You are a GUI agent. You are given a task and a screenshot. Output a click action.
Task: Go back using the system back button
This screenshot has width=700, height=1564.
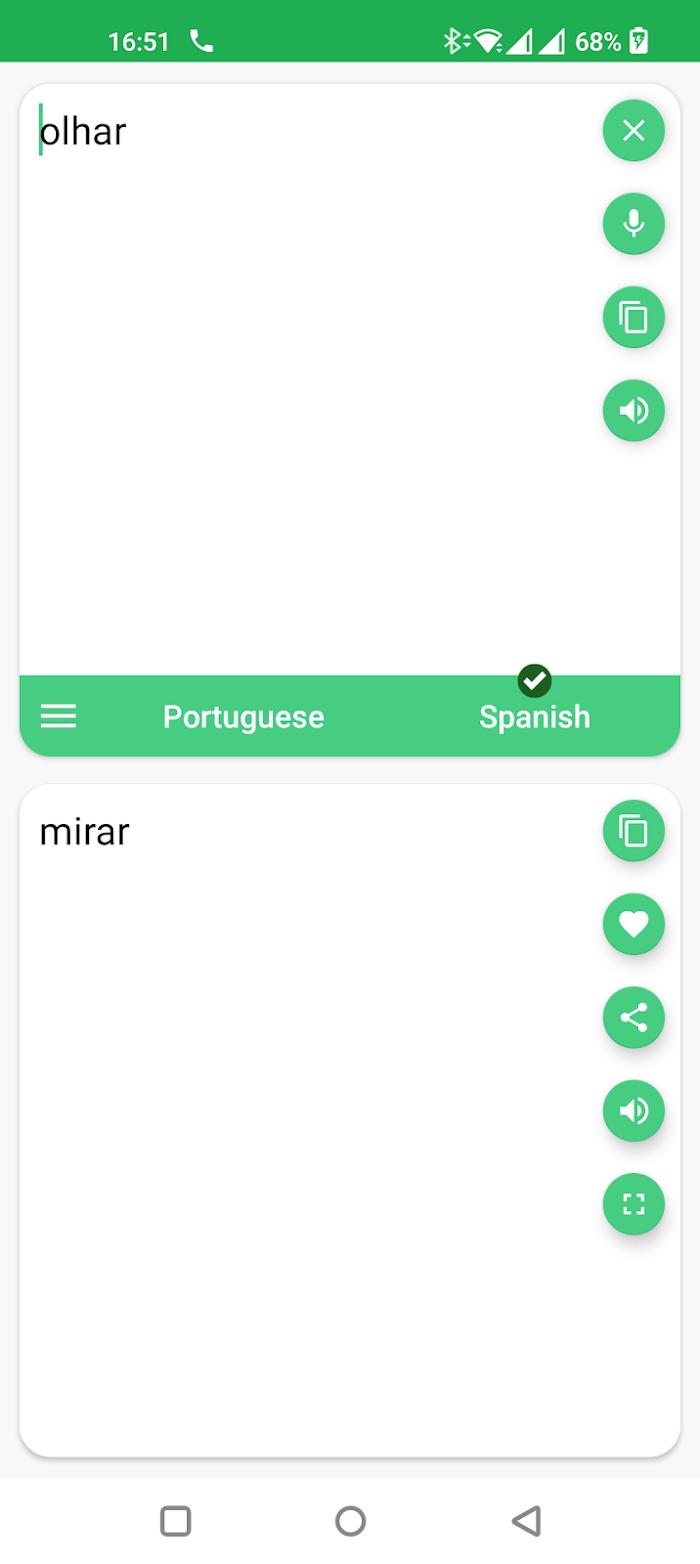click(x=525, y=1520)
